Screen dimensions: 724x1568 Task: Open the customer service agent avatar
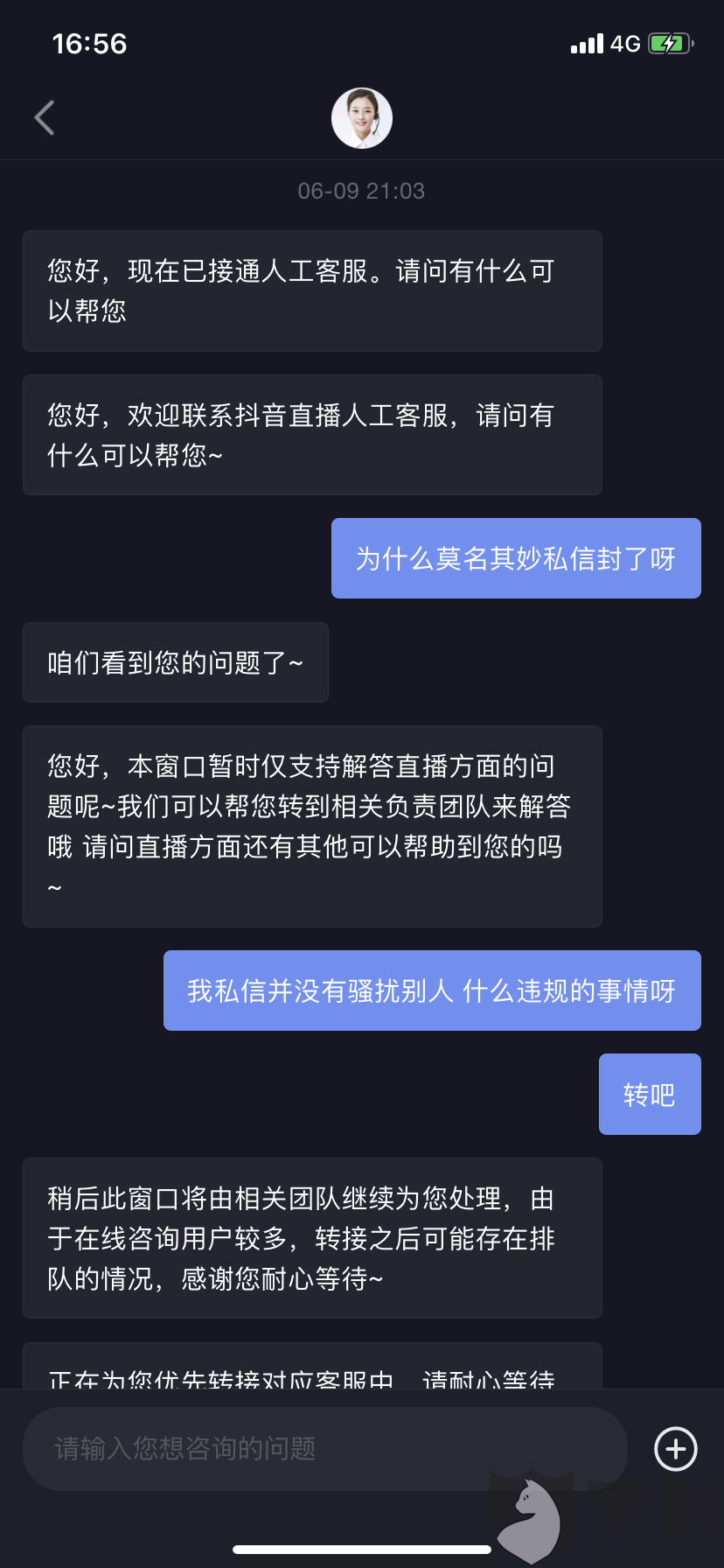point(362,116)
